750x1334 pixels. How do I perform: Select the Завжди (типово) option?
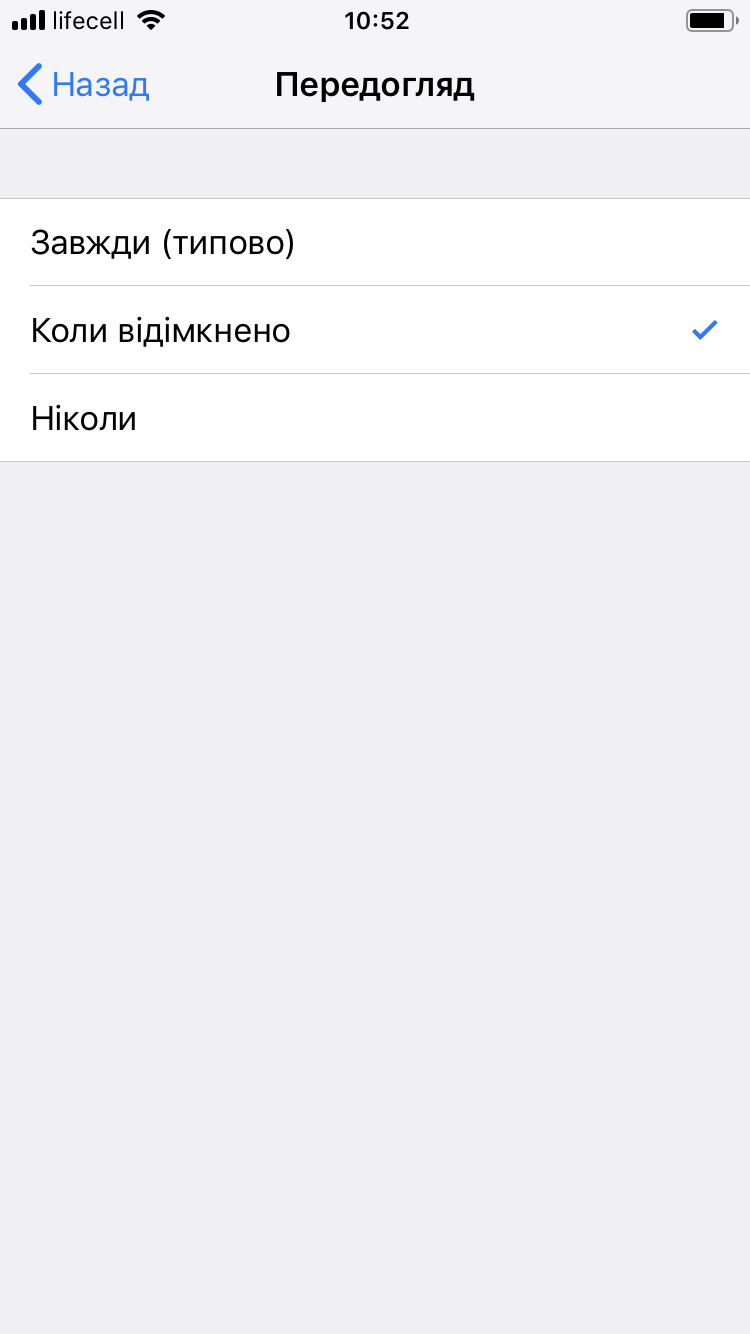click(375, 242)
